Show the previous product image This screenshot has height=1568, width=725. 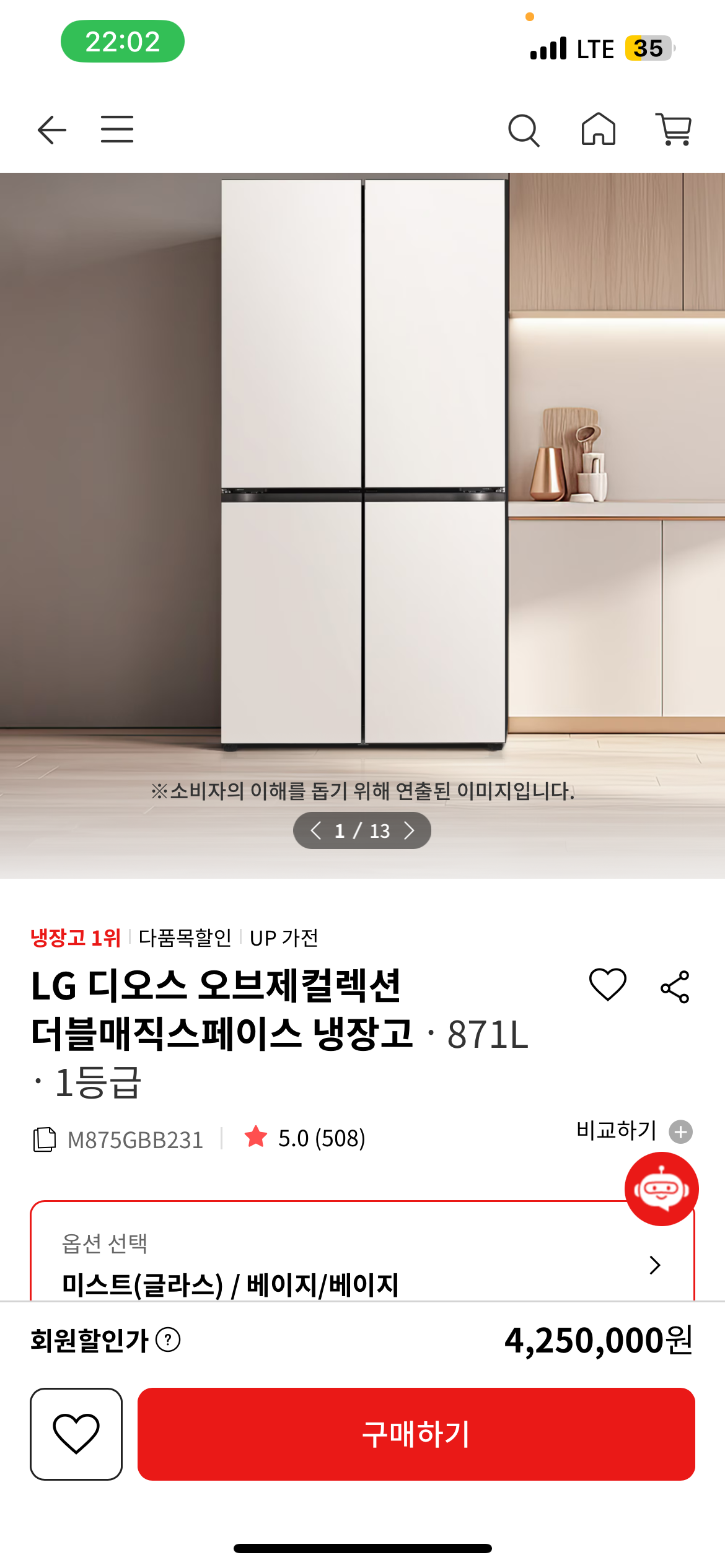(315, 830)
